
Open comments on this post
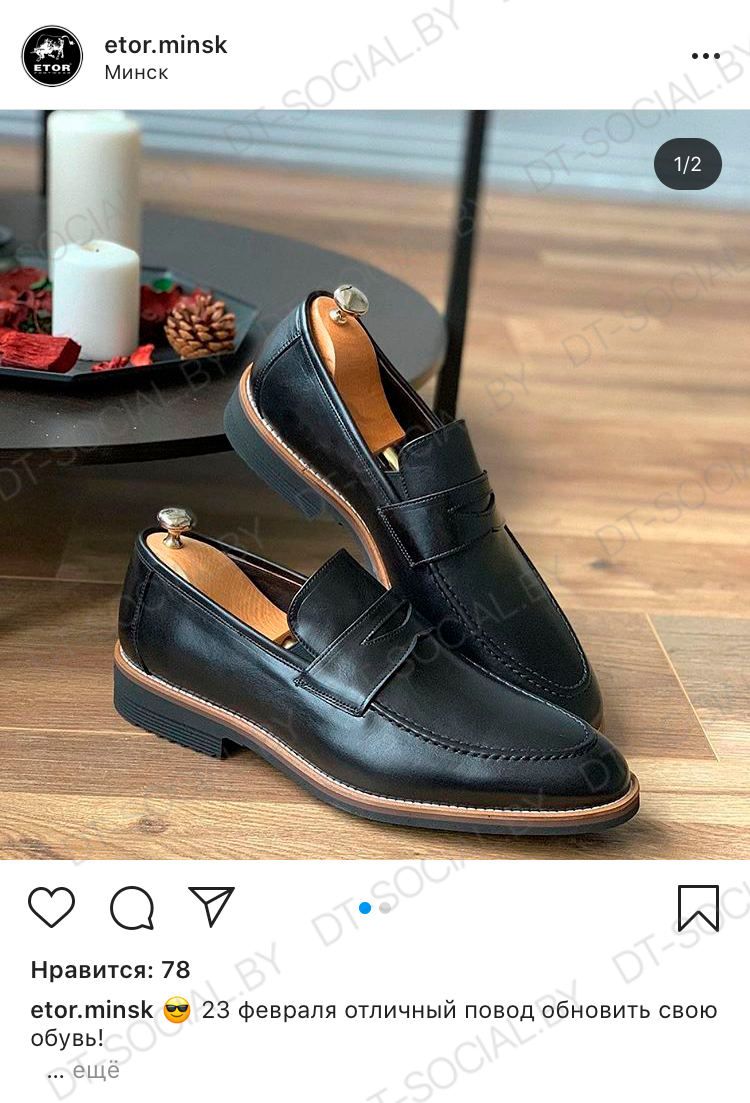point(132,907)
